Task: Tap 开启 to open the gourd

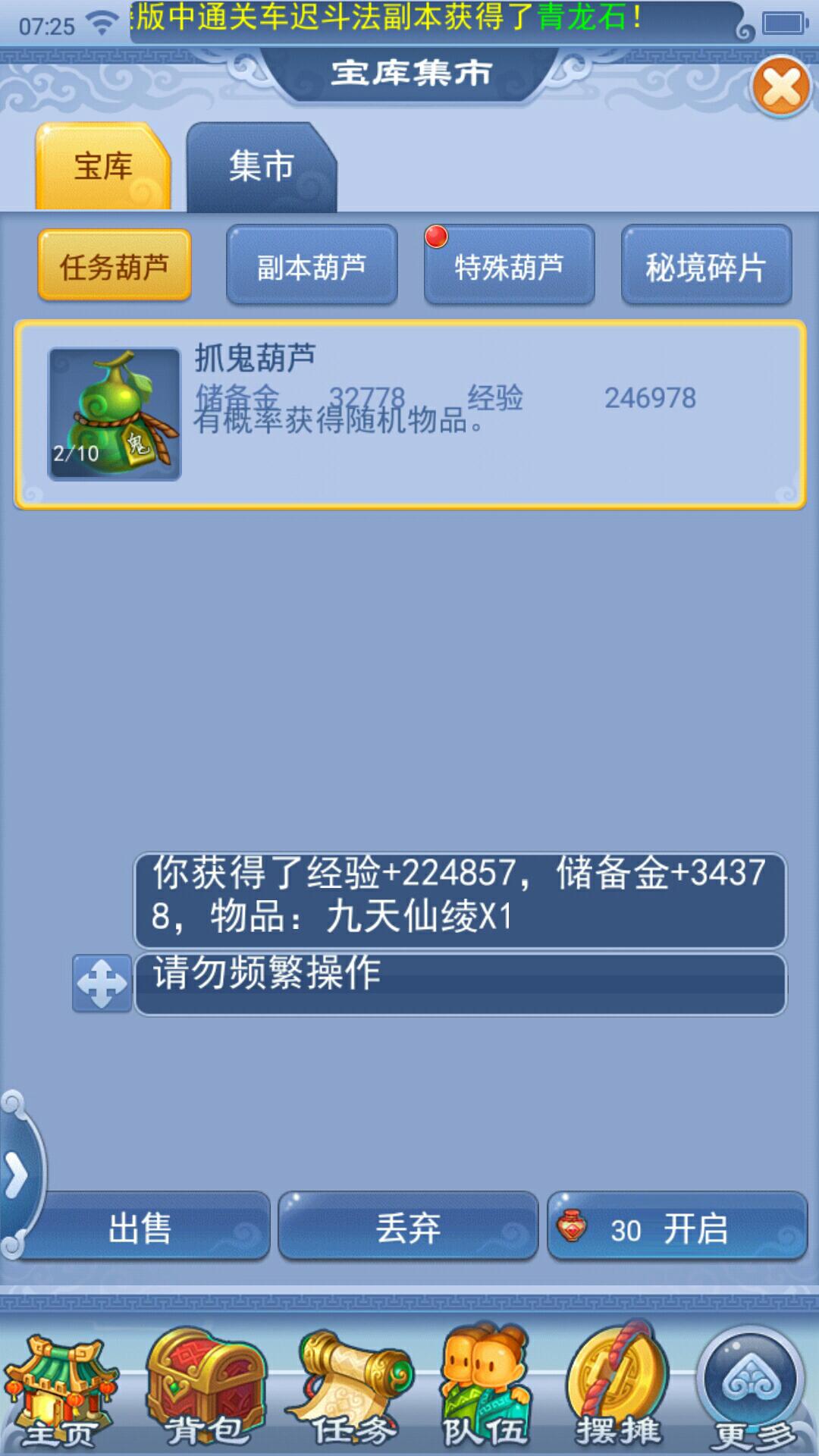Action: point(677,1227)
